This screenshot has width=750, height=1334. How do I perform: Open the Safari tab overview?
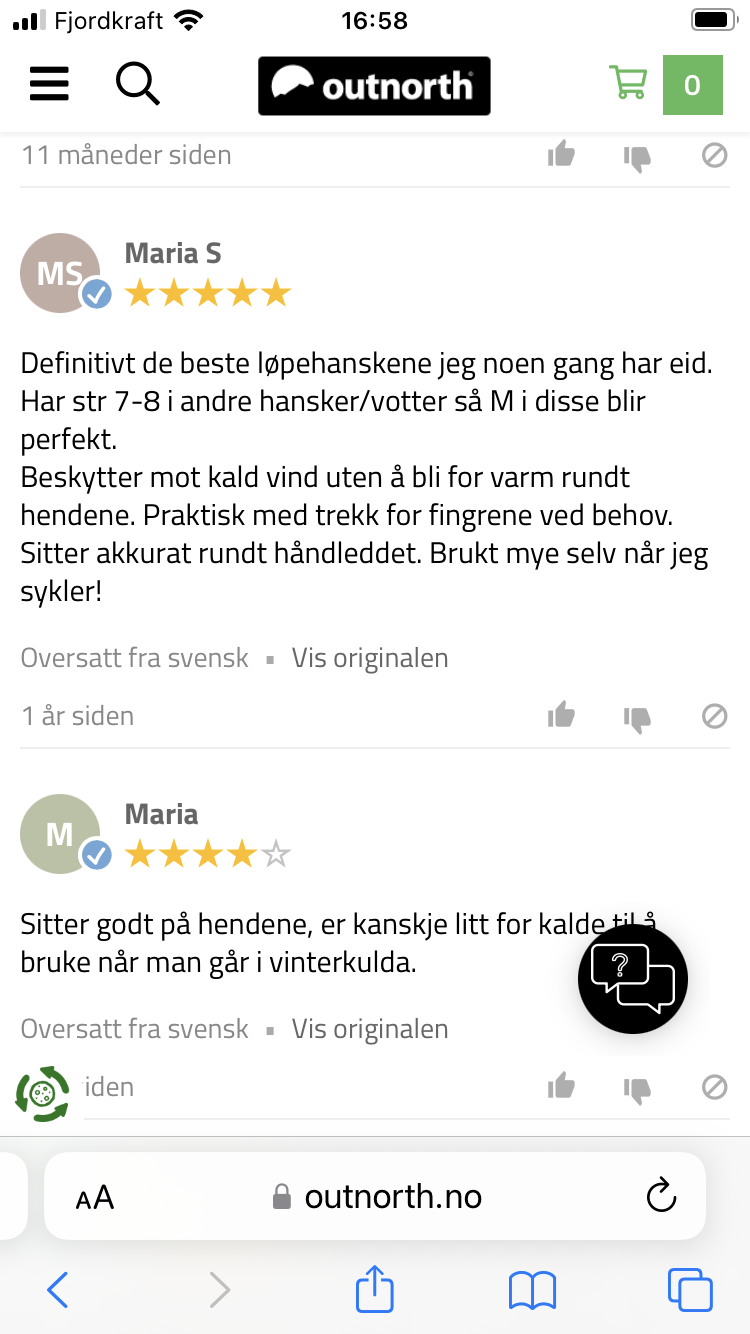point(690,1290)
